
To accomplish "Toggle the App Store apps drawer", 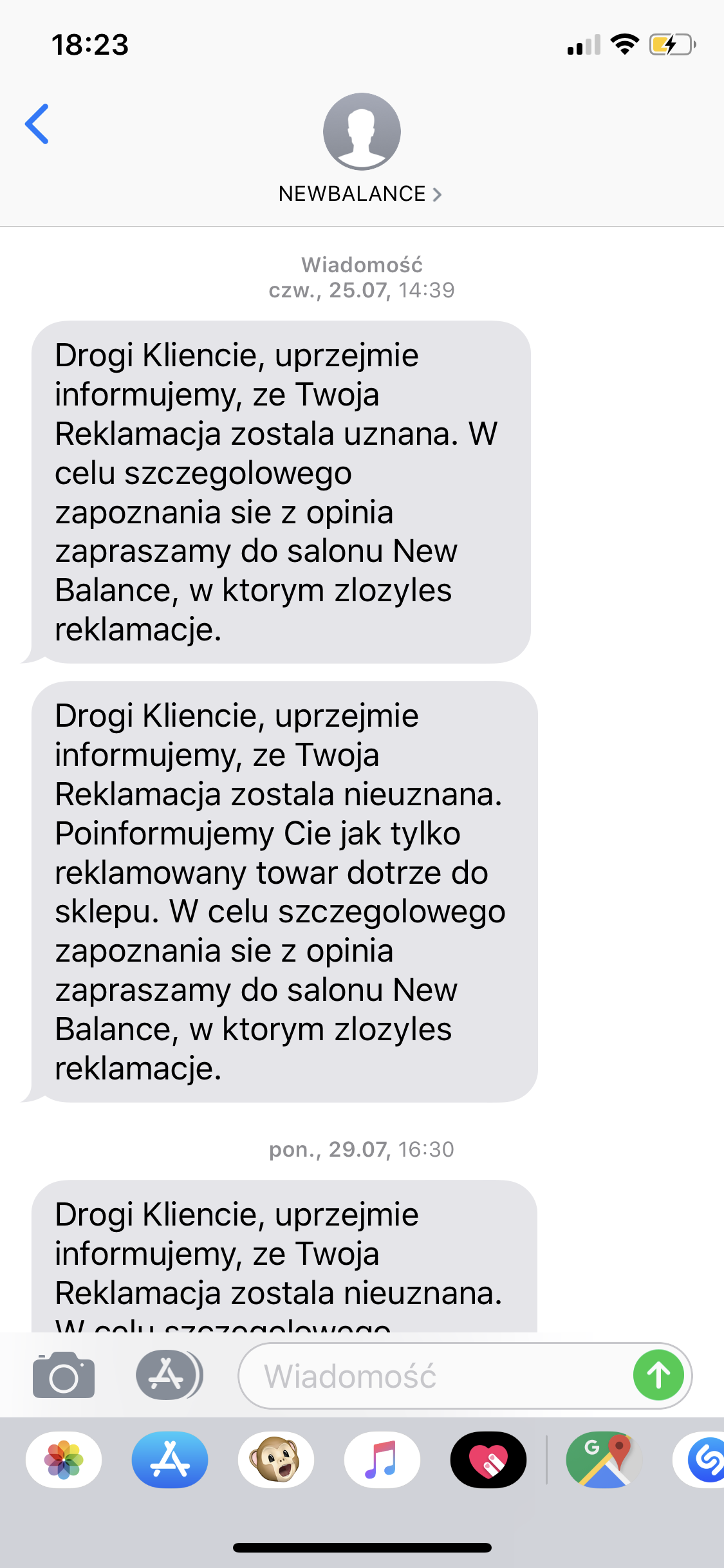I will (x=169, y=1375).
